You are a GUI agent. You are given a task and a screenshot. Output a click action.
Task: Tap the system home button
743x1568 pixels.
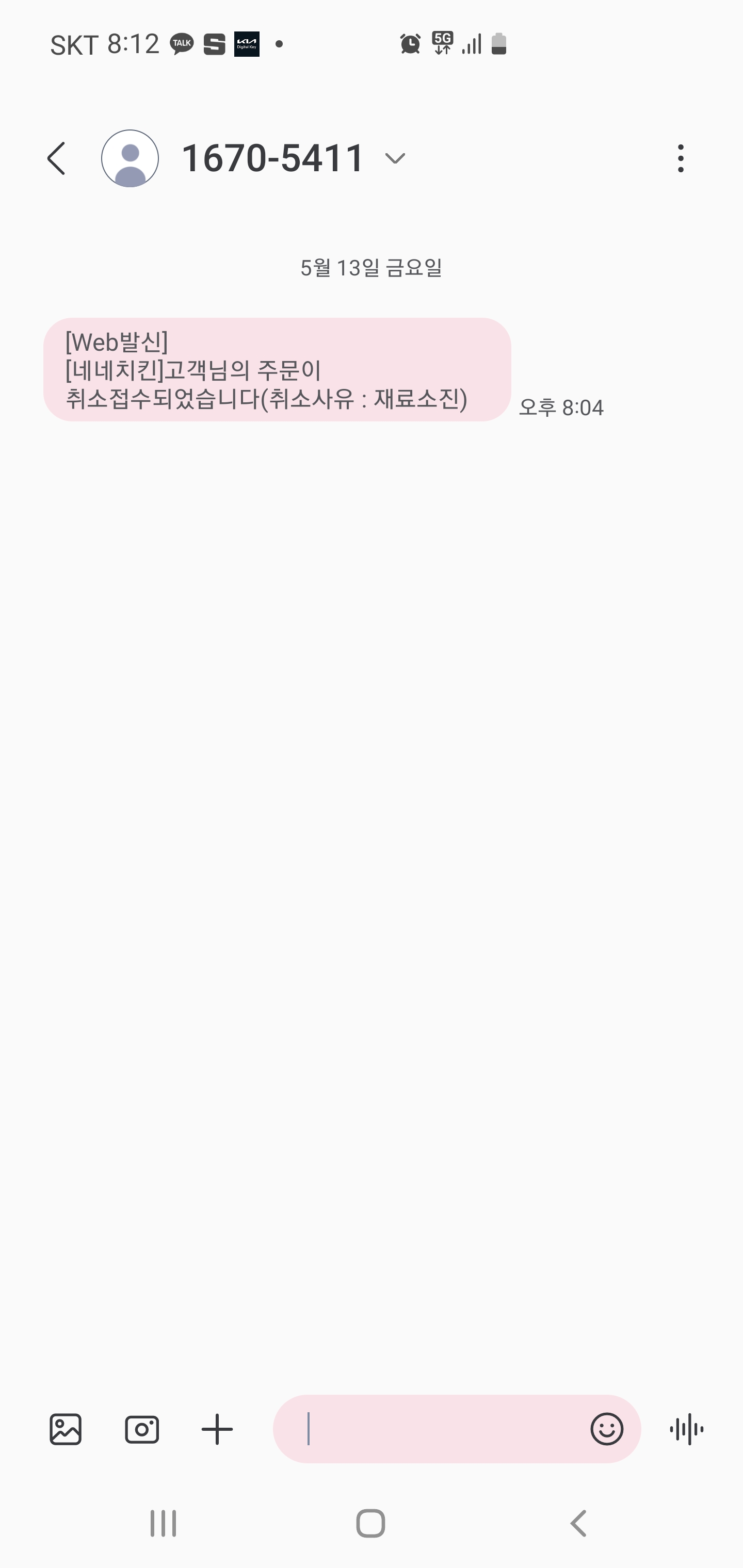point(370,1524)
